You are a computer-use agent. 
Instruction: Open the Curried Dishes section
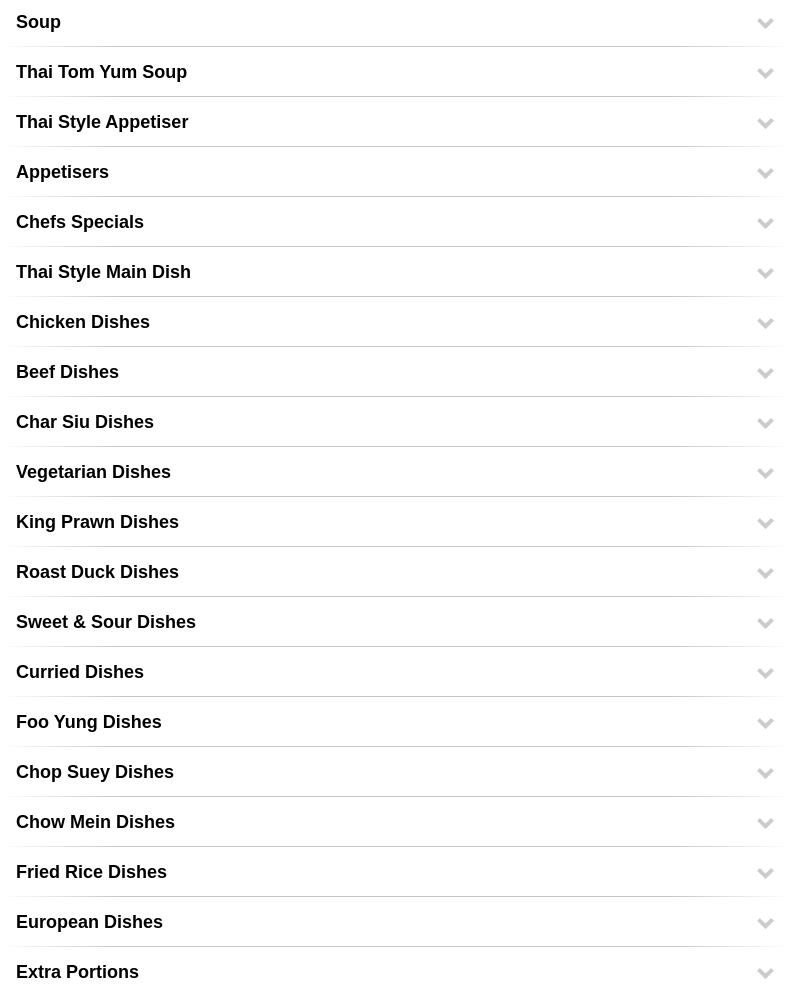pos(765,673)
